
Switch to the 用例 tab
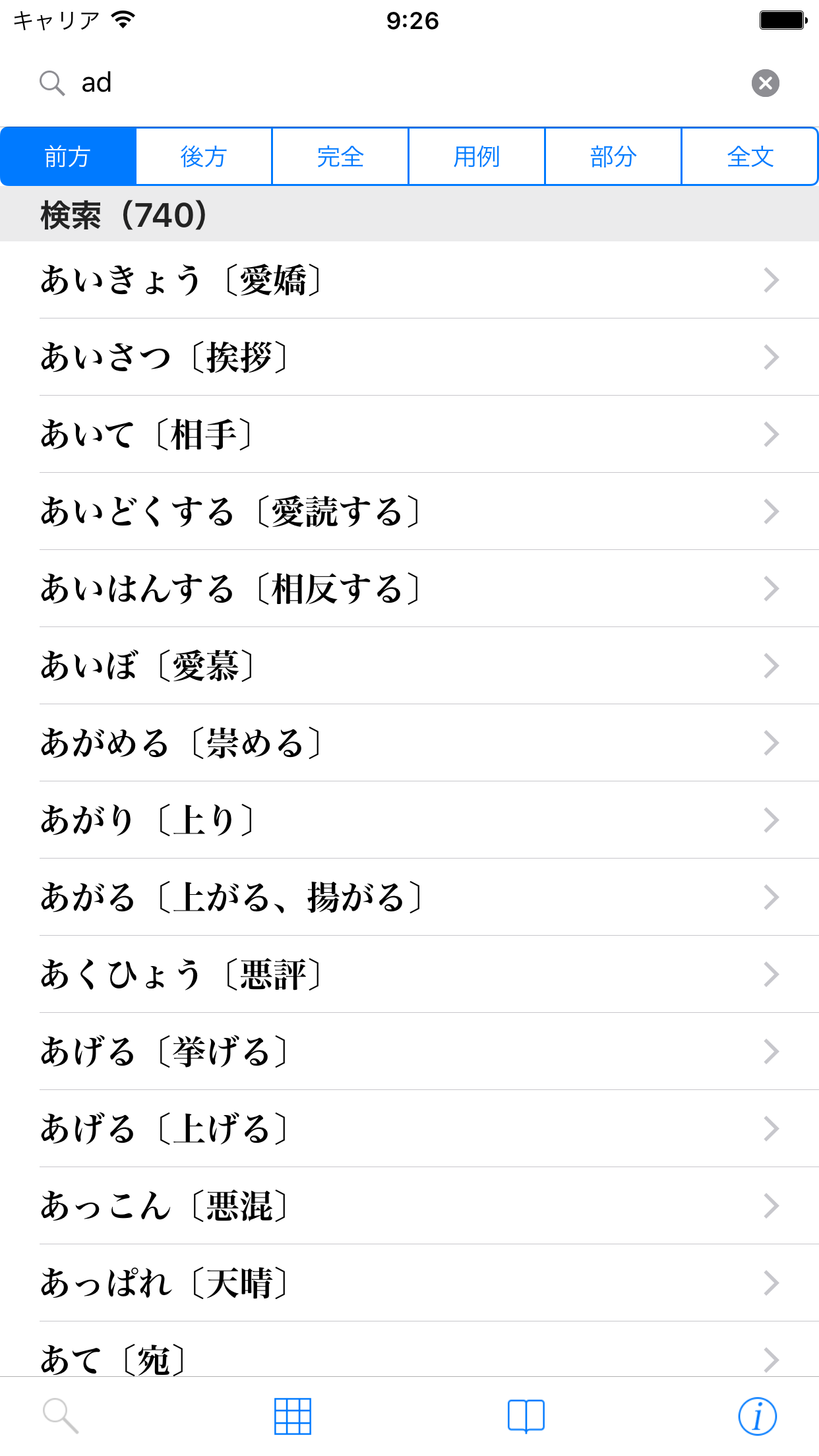tap(477, 157)
